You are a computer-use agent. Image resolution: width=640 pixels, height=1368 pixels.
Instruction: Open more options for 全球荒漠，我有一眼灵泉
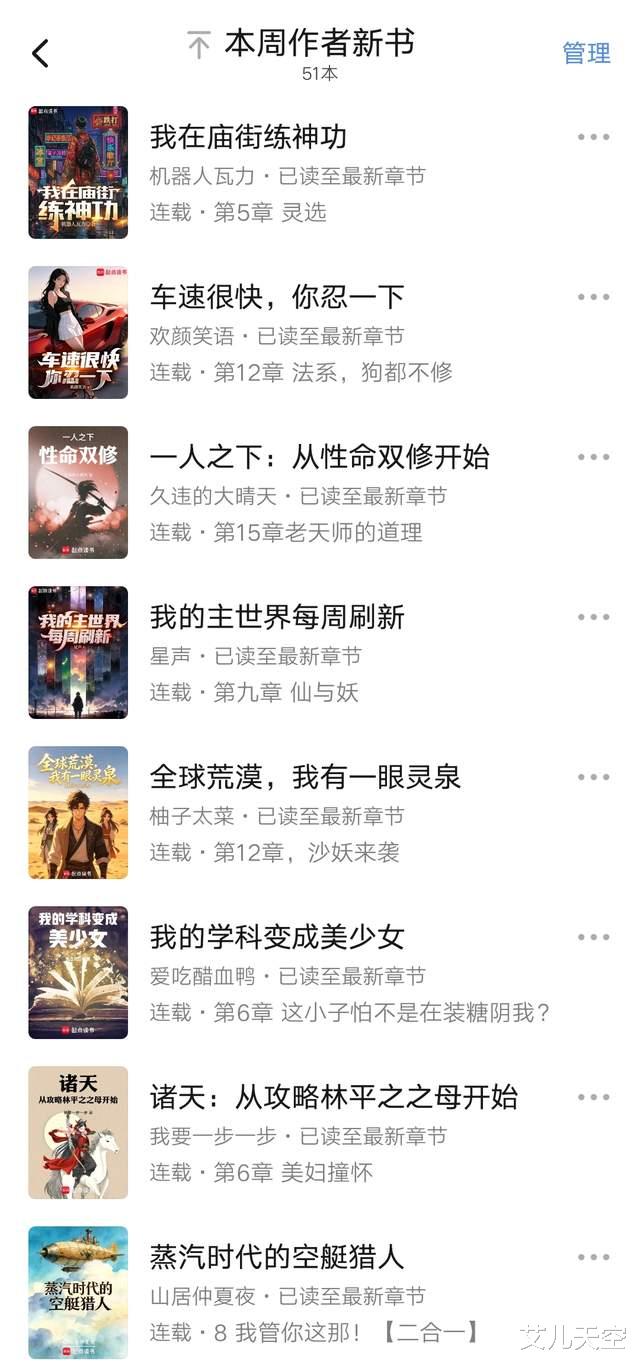pyautogui.click(x=593, y=777)
